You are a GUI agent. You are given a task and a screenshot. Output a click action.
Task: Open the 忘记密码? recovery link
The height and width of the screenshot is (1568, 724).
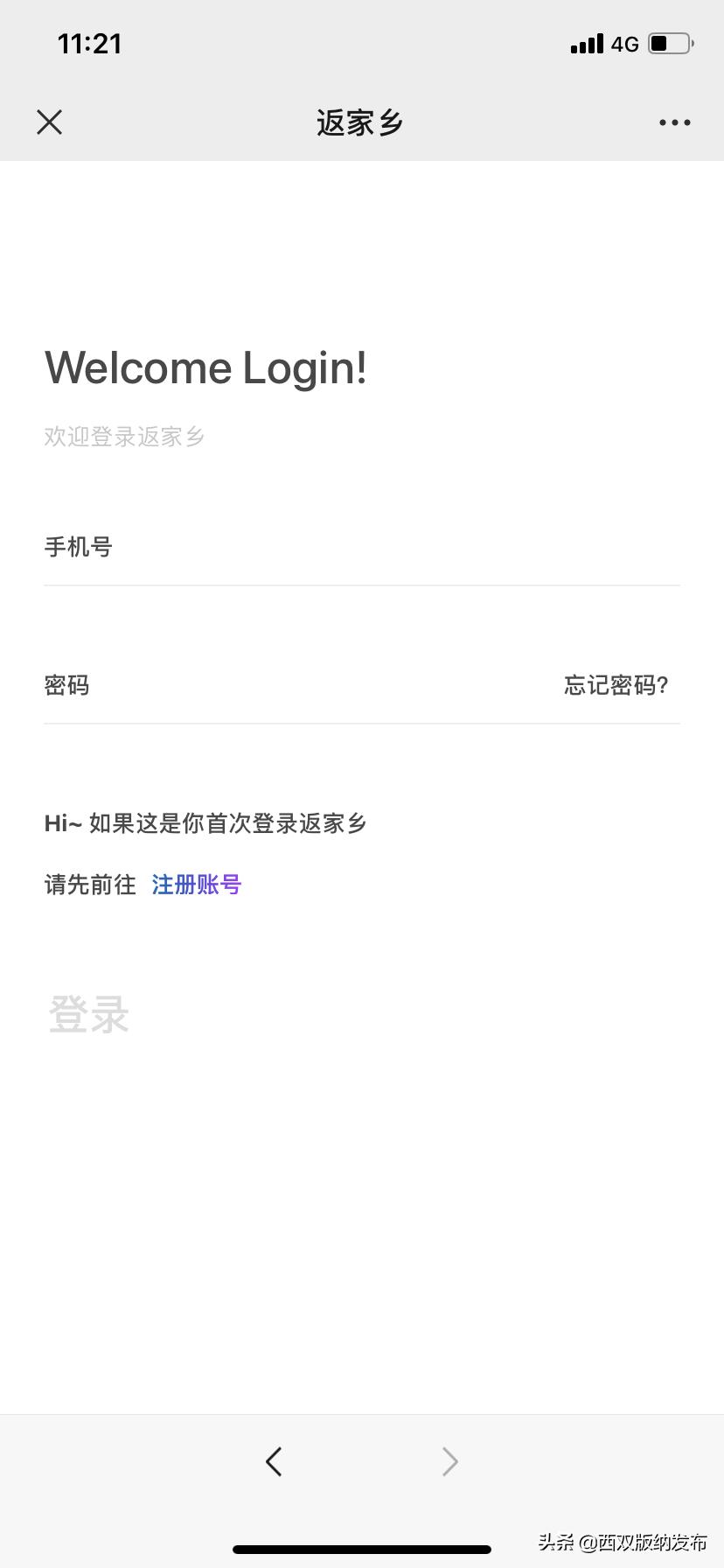click(616, 686)
